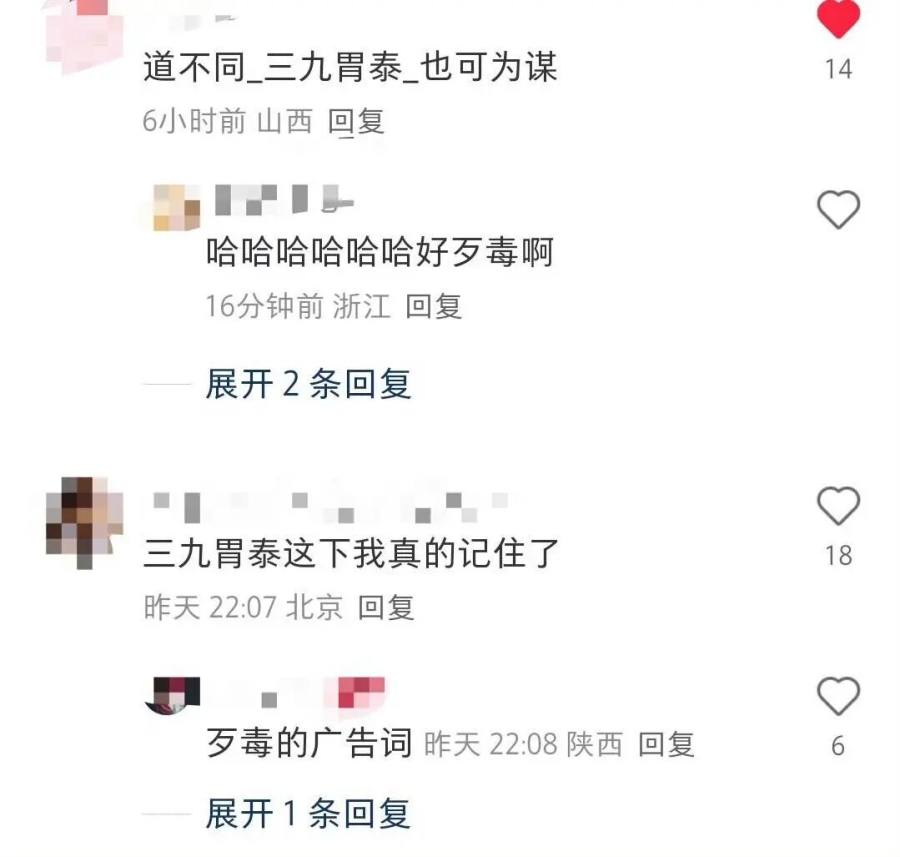Reply to the 浙江 comment from 16分钟前
Viewport: 900px width, 857px height.
(x=433, y=306)
